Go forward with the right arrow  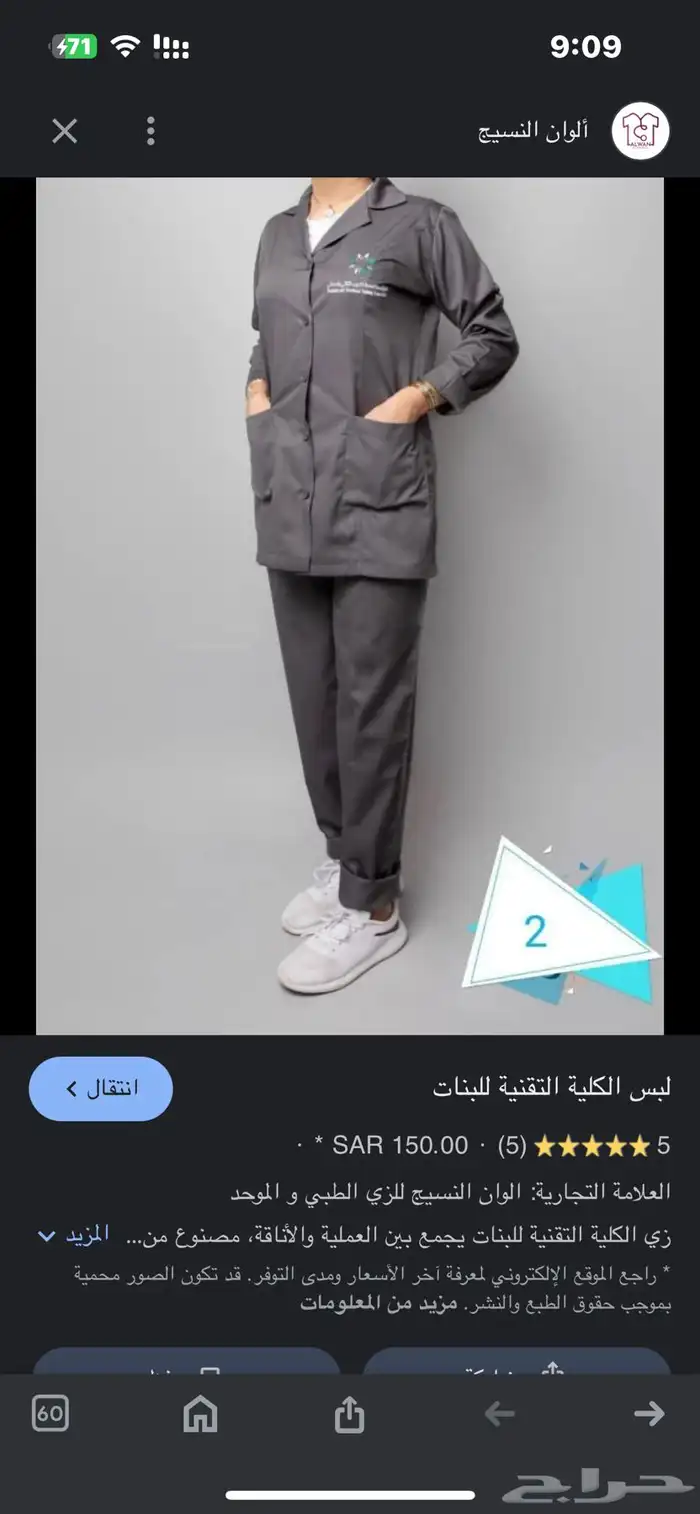(x=649, y=1413)
